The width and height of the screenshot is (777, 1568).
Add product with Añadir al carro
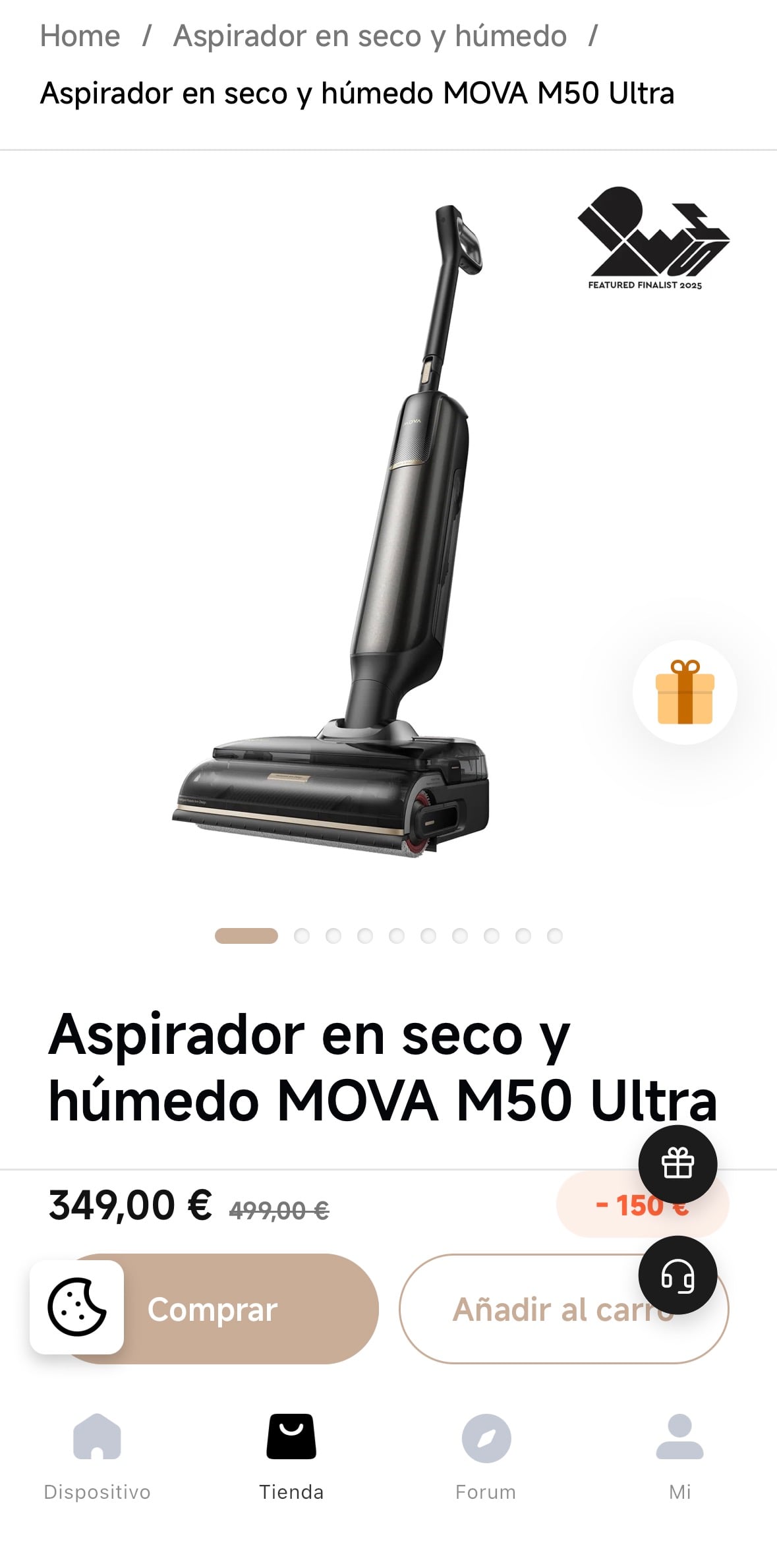tap(563, 1308)
